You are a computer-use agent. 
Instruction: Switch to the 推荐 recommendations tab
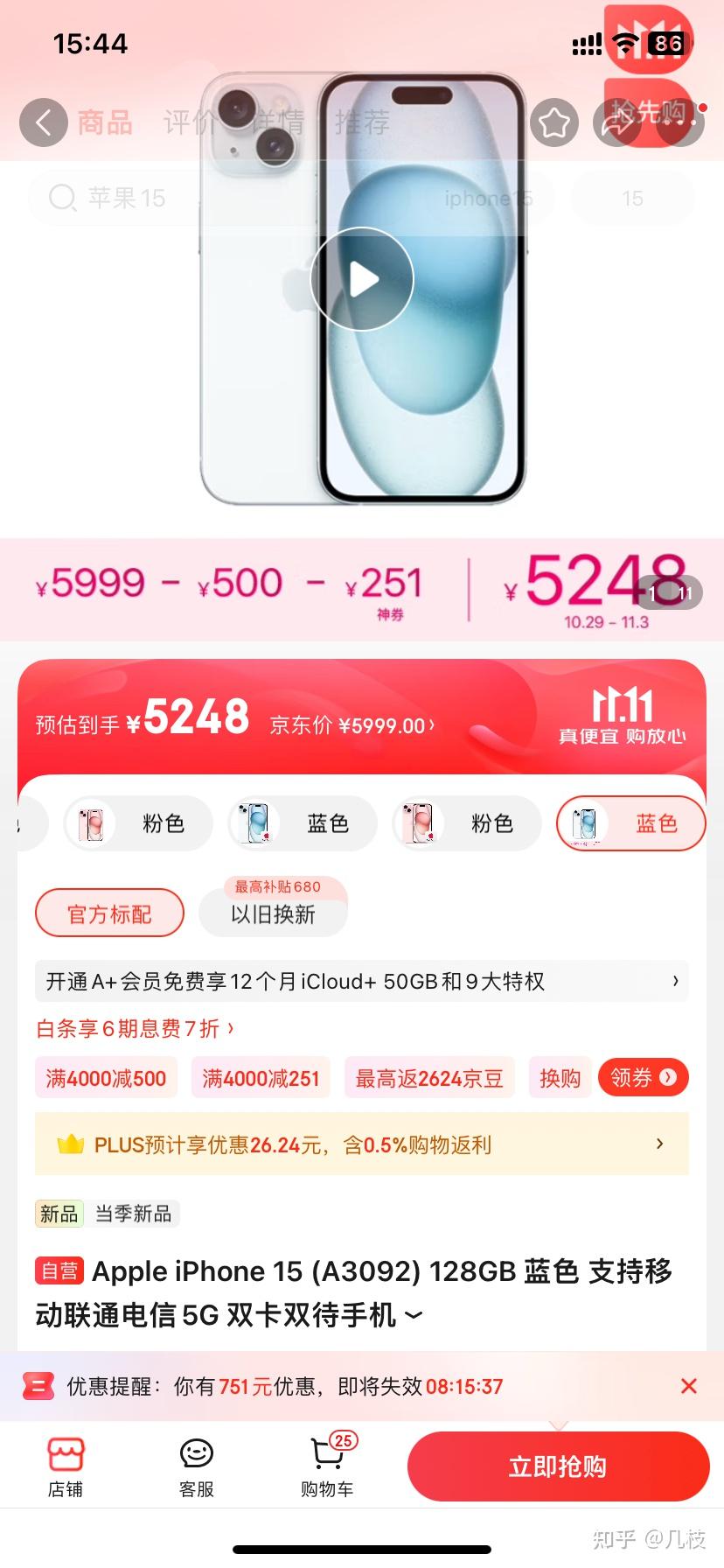tap(363, 122)
